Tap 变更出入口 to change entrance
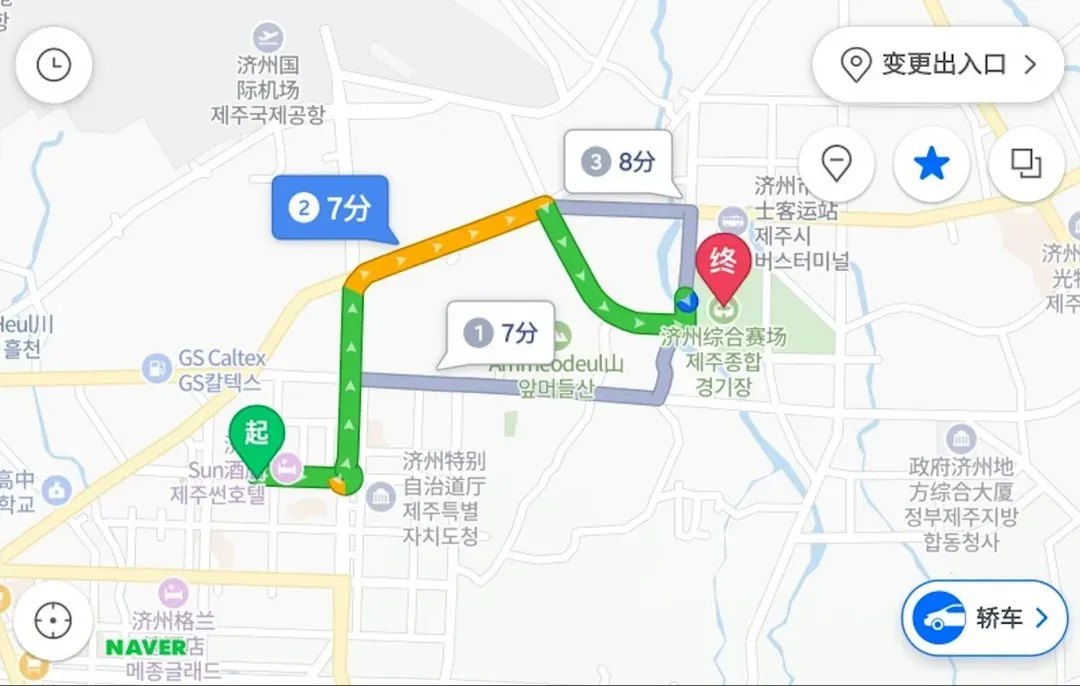The height and width of the screenshot is (686, 1080). point(937,66)
